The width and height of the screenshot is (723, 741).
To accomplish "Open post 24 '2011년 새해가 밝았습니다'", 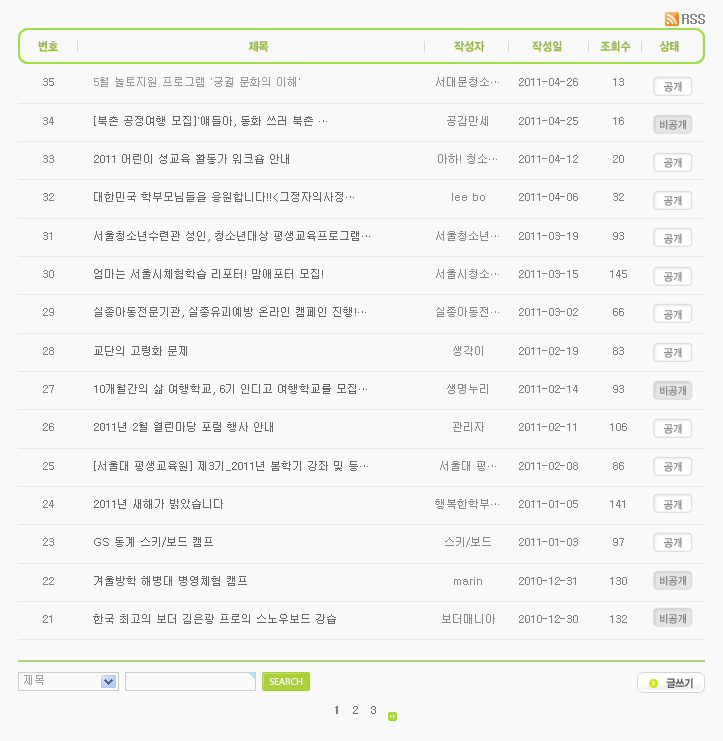I will [158, 504].
